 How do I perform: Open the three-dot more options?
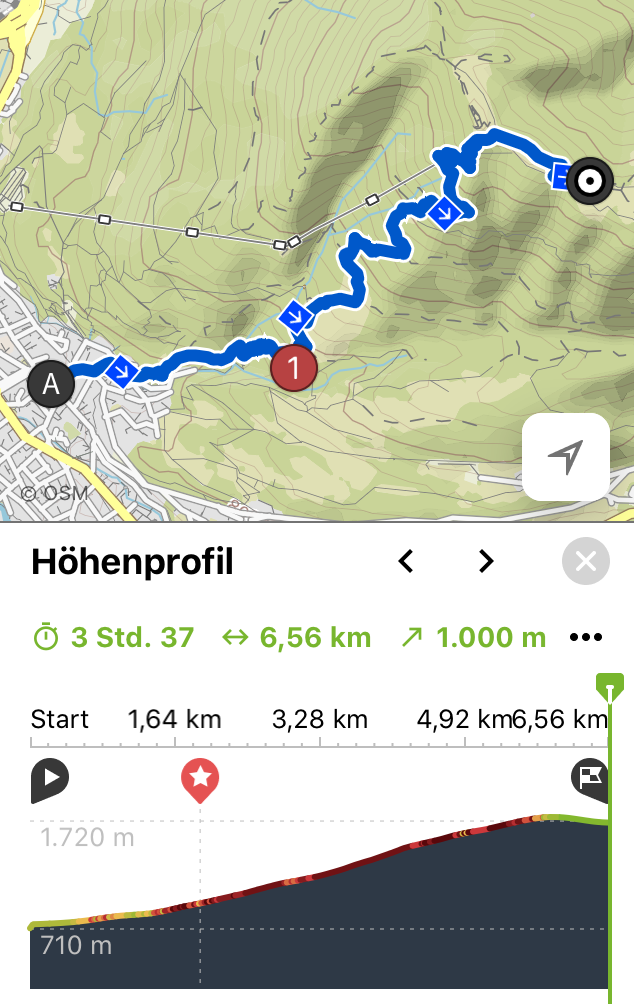point(586,638)
